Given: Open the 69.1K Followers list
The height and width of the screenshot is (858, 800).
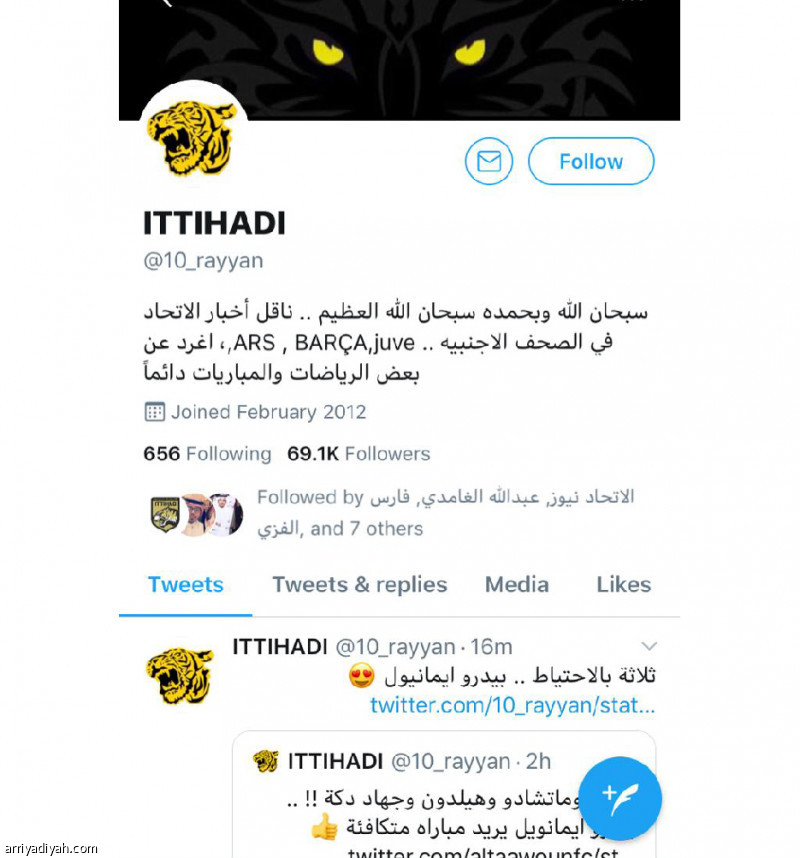Looking at the screenshot, I should (358, 454).
